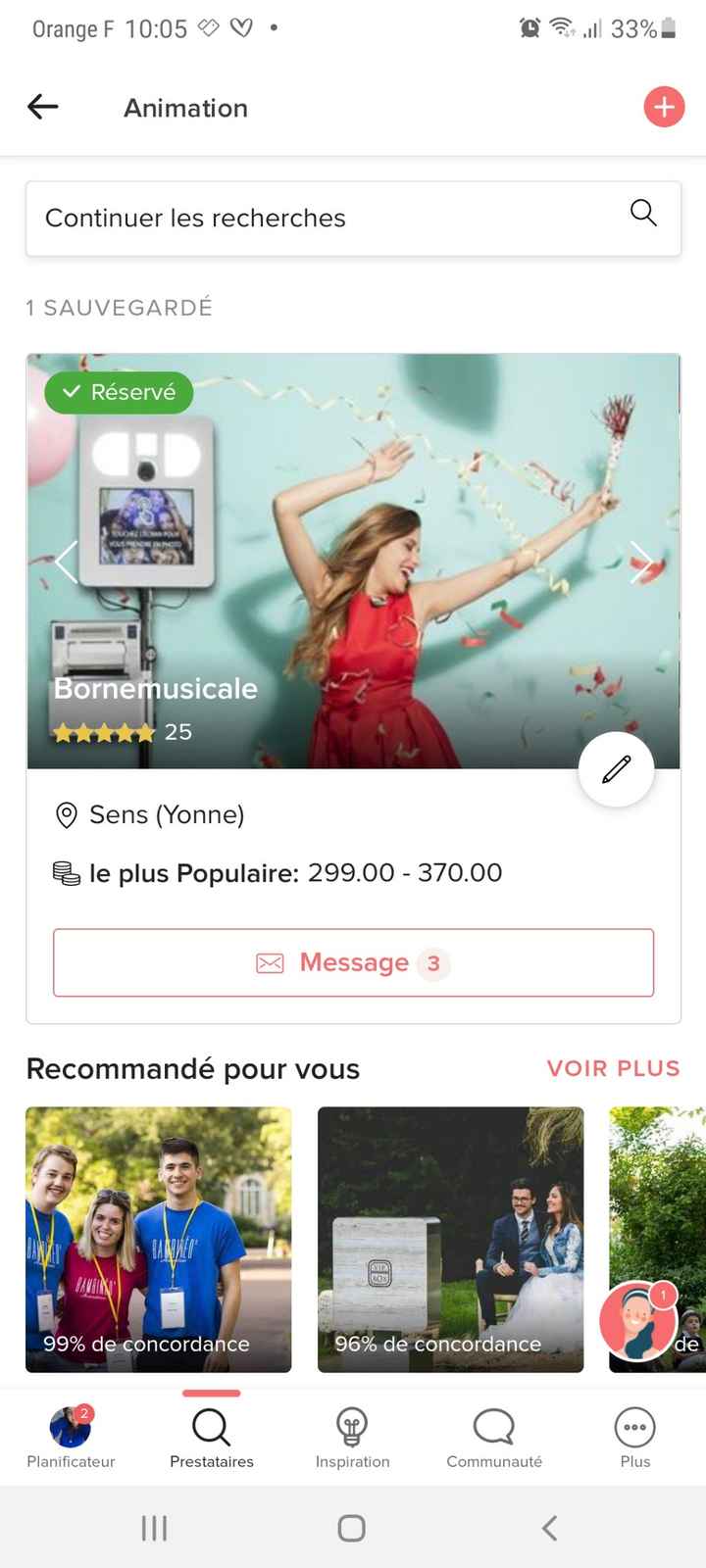Tap the Réservé status badge
This screenshot has height=1568, width=706.
[x=119, y=392]
